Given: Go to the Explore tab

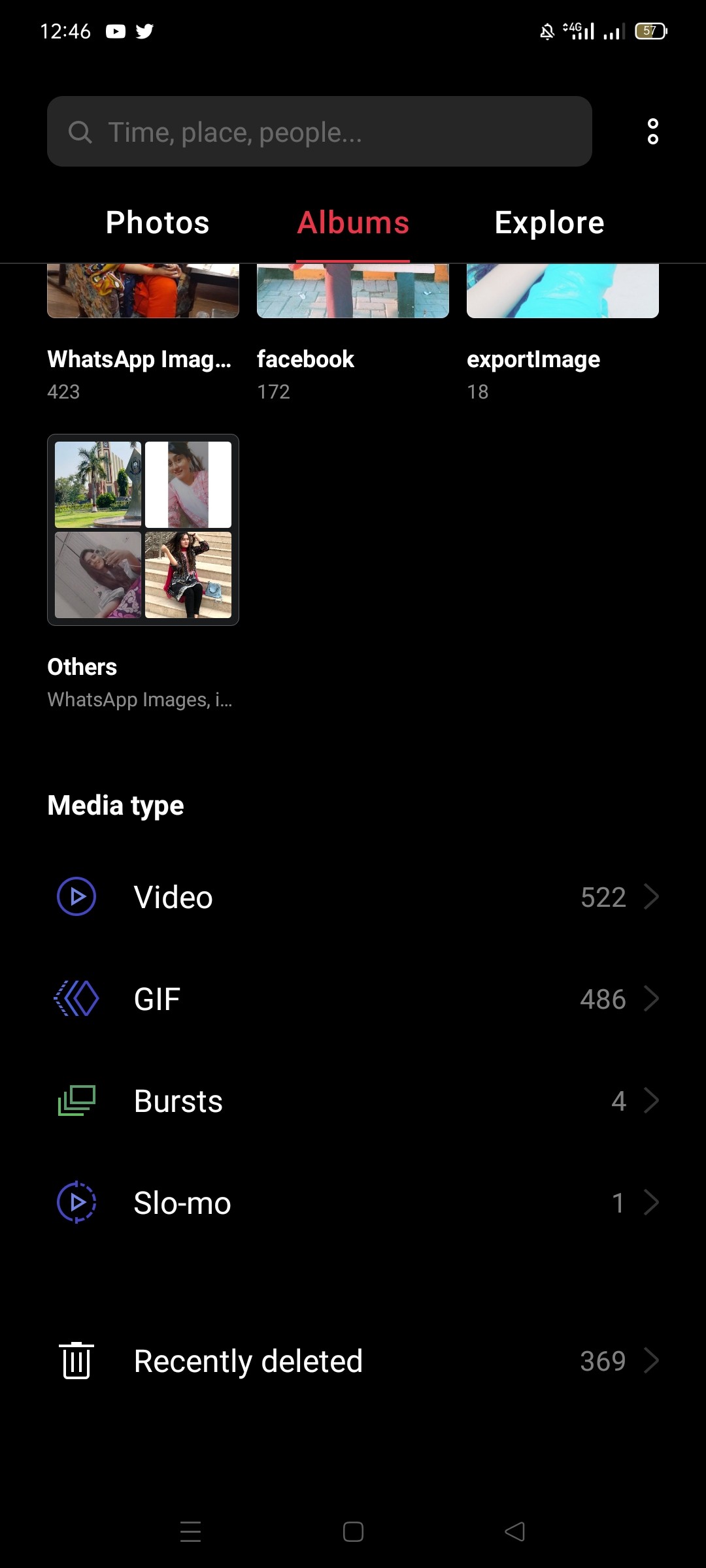Looking at the screenshot, I should pos(550,223).
